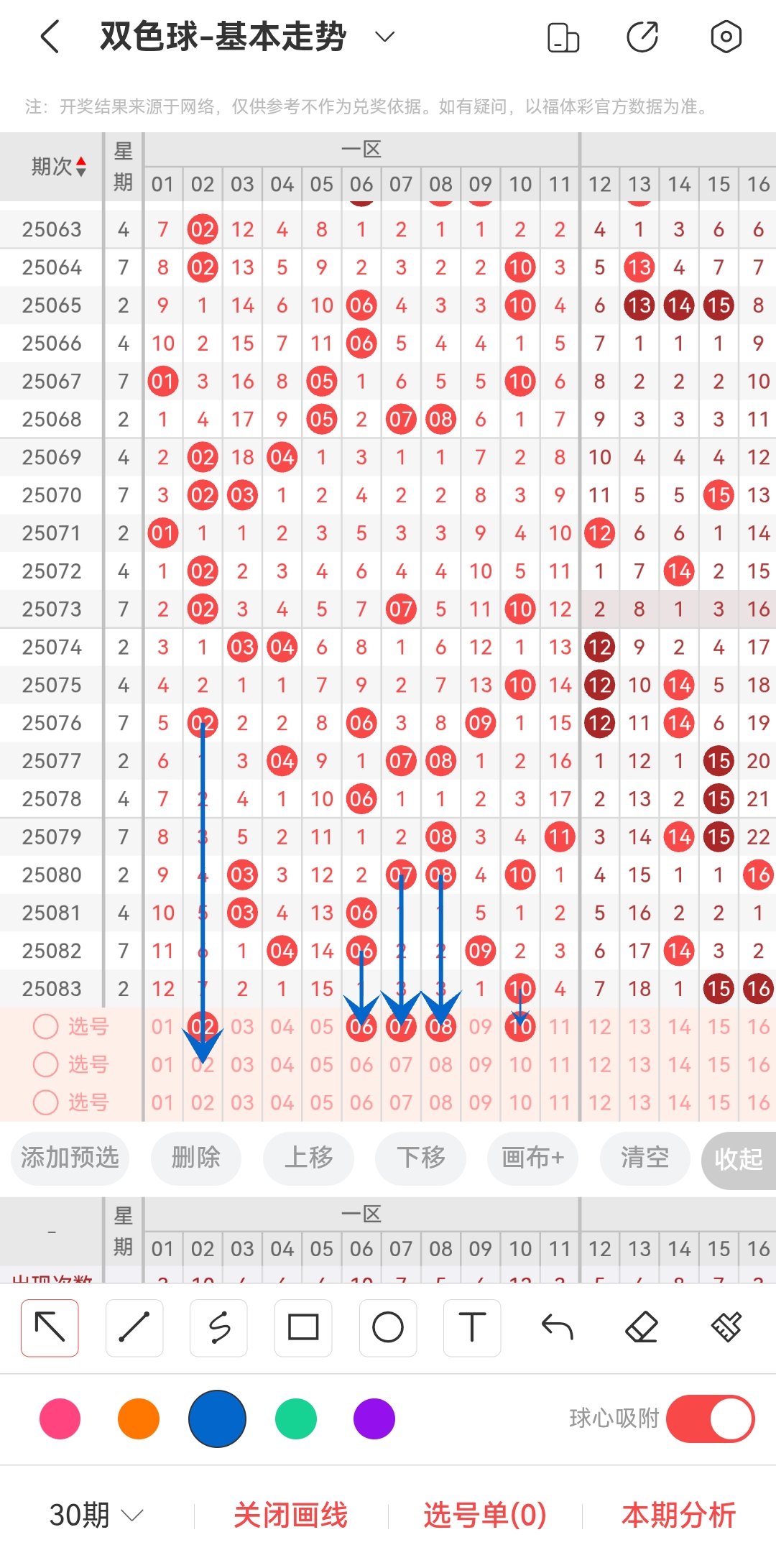This screenshot has width=776, height=1568.
Task: Tap 画布+ to enlarge canvas
Action: click(x=532, y=1158)
